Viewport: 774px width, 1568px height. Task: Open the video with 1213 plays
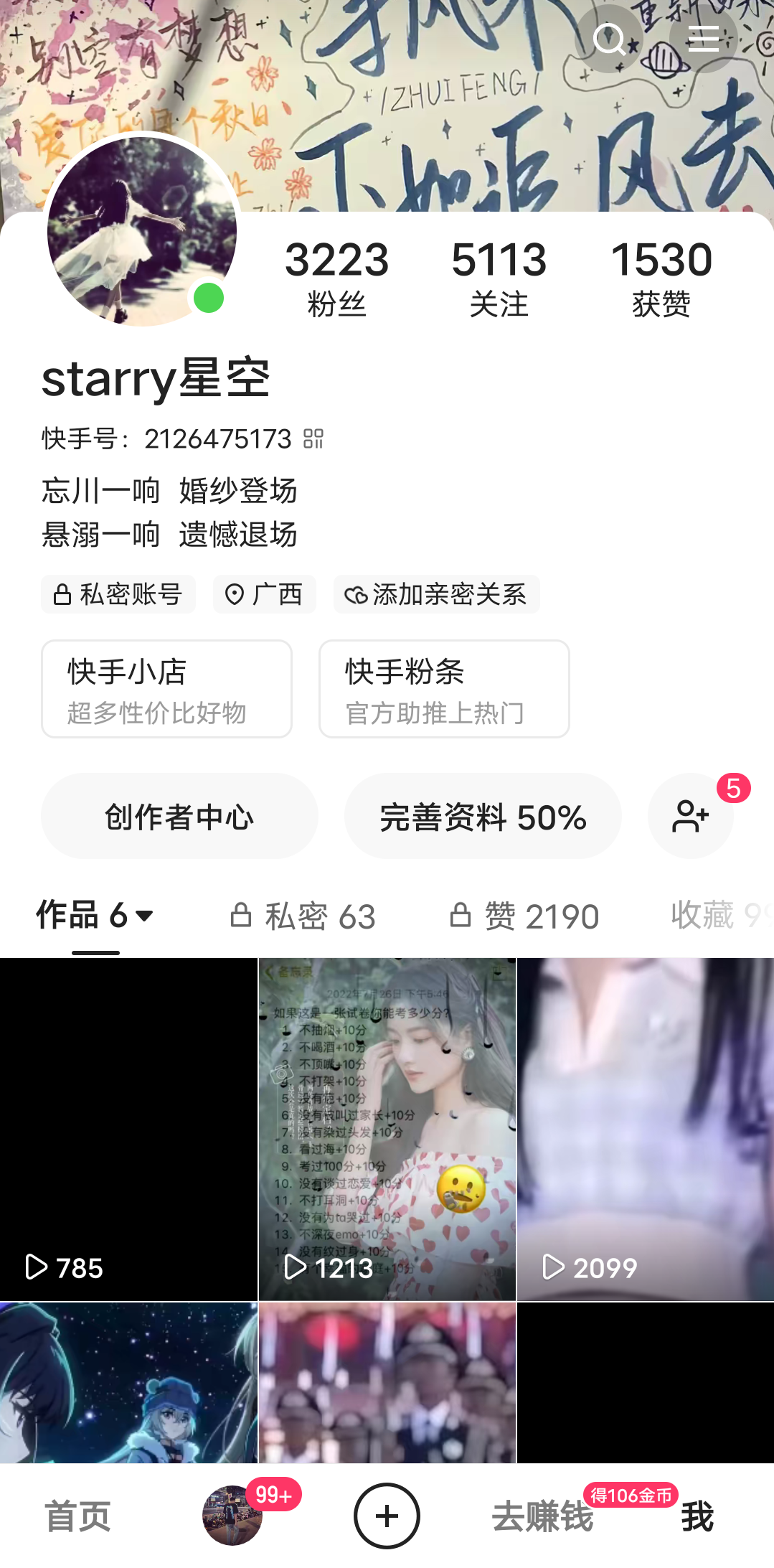[387, 1129]
